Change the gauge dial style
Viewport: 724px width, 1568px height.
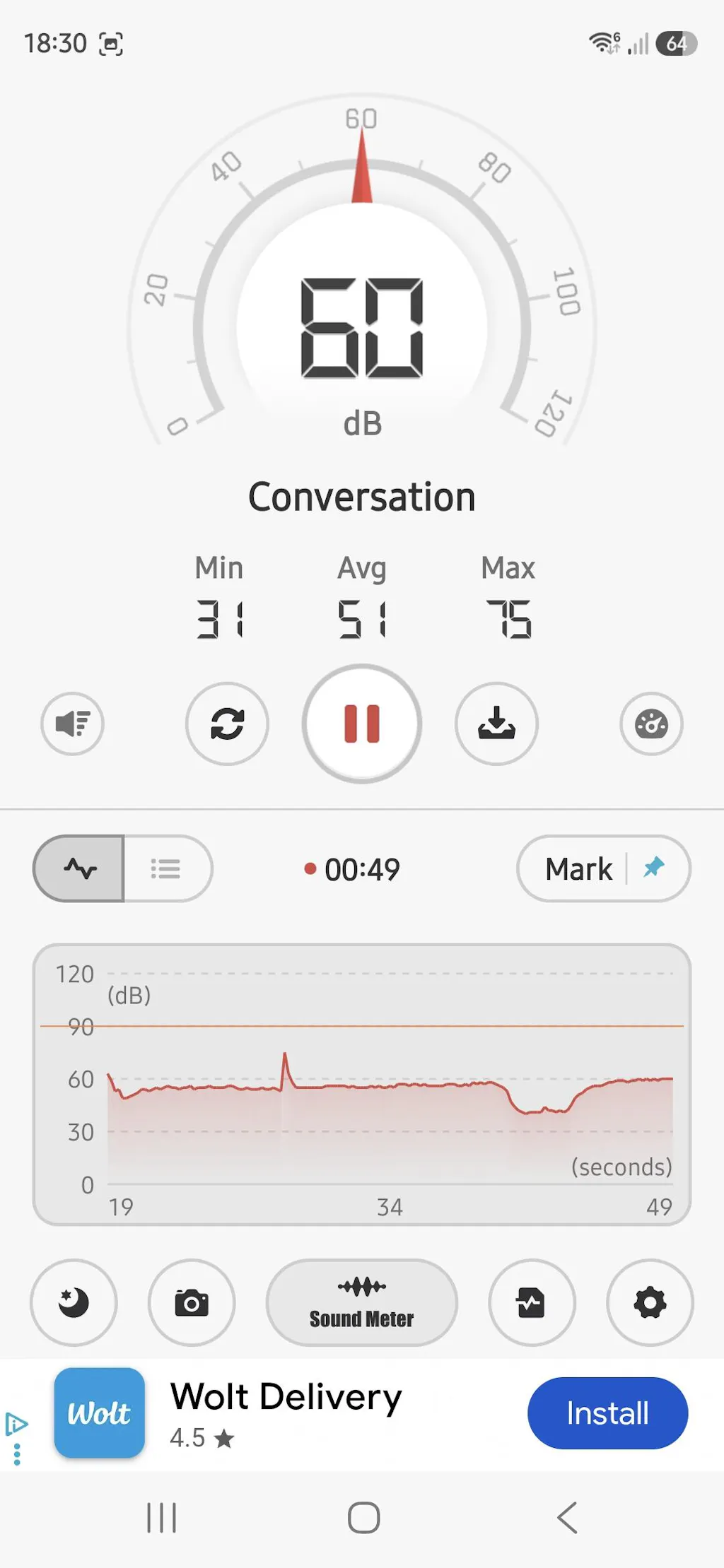[651, 724]
